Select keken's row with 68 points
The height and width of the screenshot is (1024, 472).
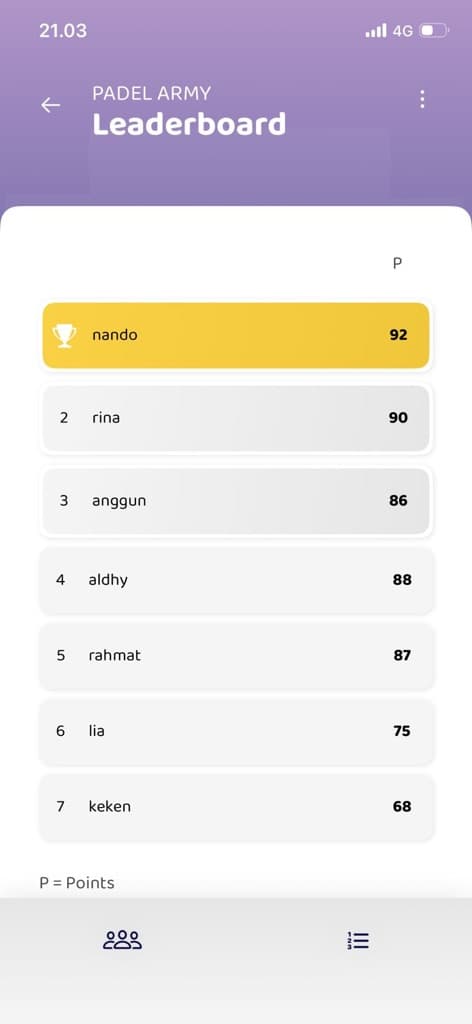[x=236, y=807]
